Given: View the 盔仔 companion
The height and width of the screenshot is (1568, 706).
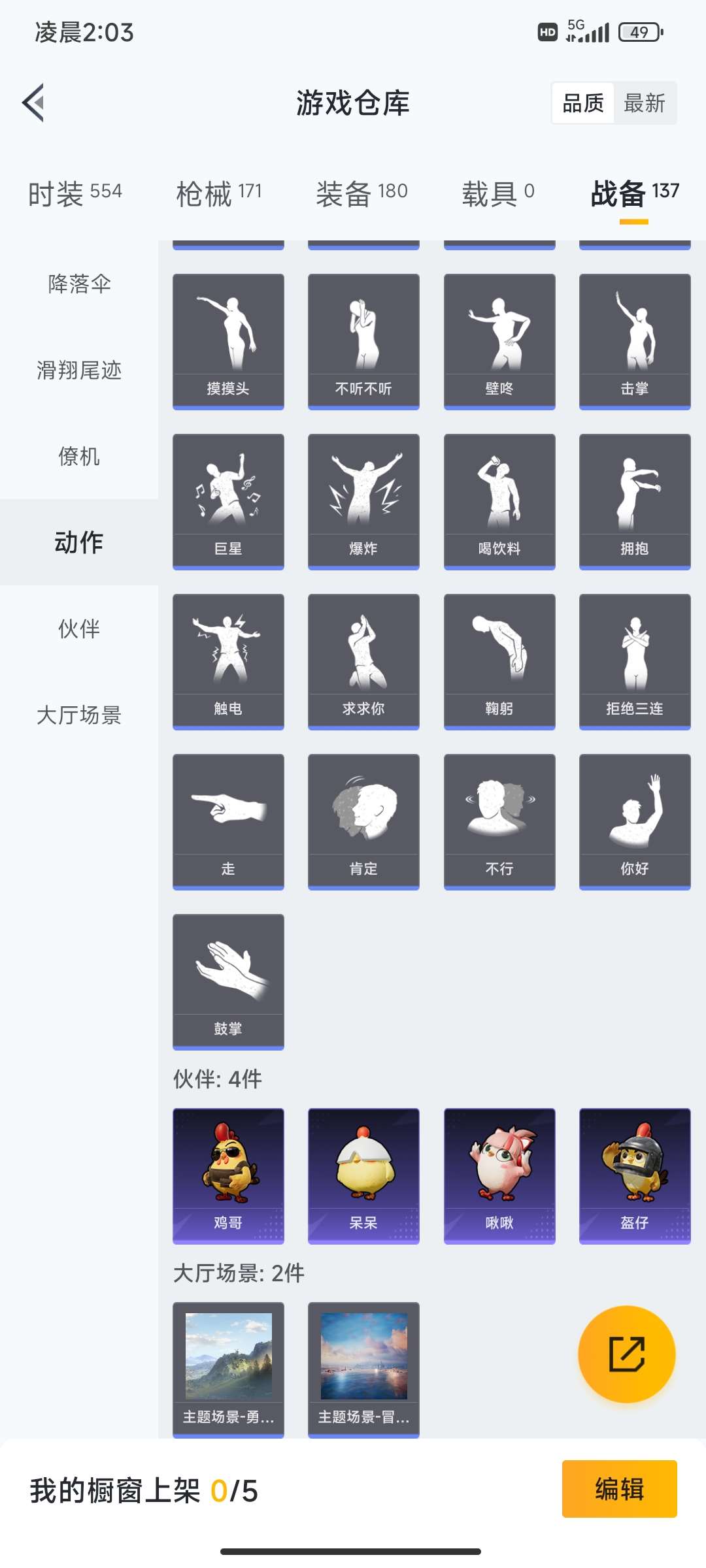Looking at the screenshot, I should (635, 1175).
